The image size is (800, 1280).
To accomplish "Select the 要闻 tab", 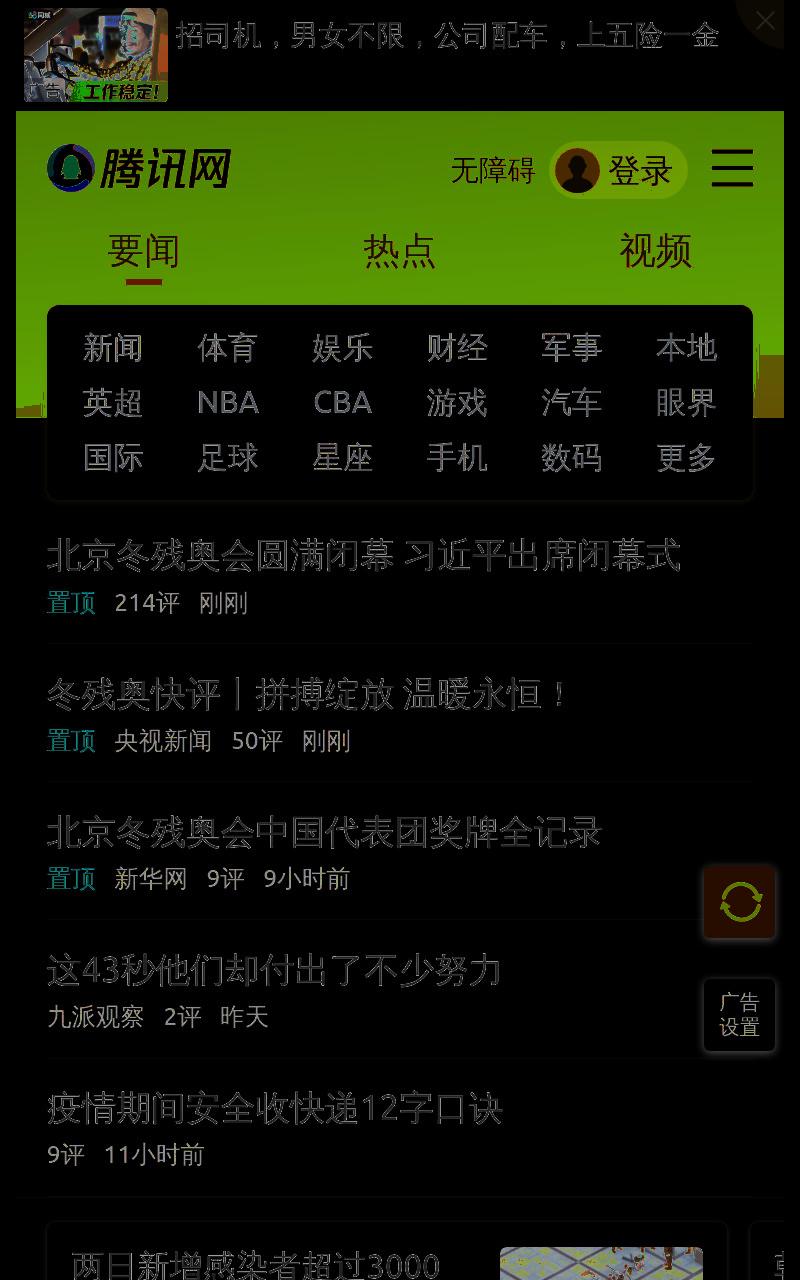I will (144, 251).
